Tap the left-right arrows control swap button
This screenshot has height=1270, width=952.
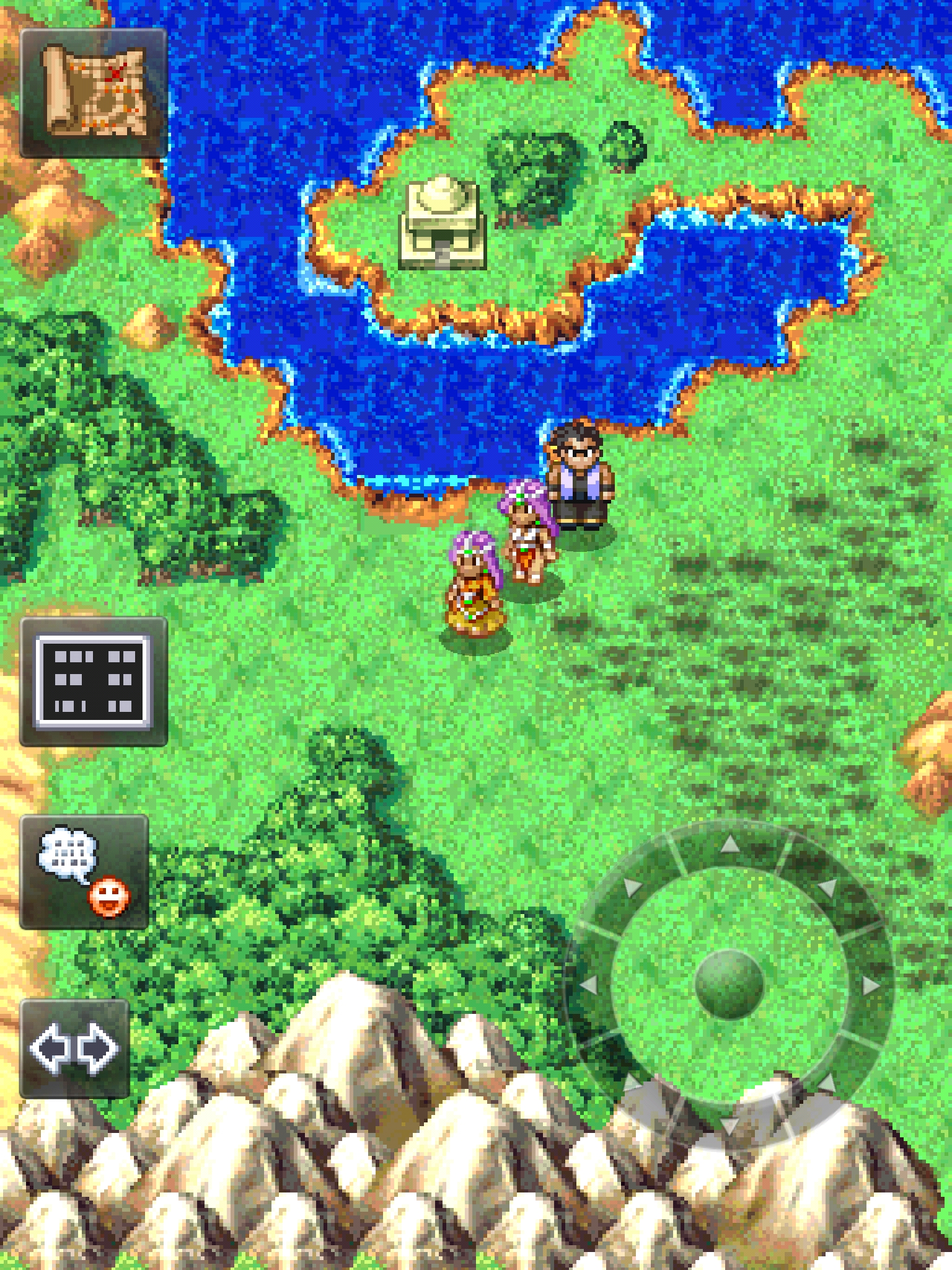click(74, 1049)
